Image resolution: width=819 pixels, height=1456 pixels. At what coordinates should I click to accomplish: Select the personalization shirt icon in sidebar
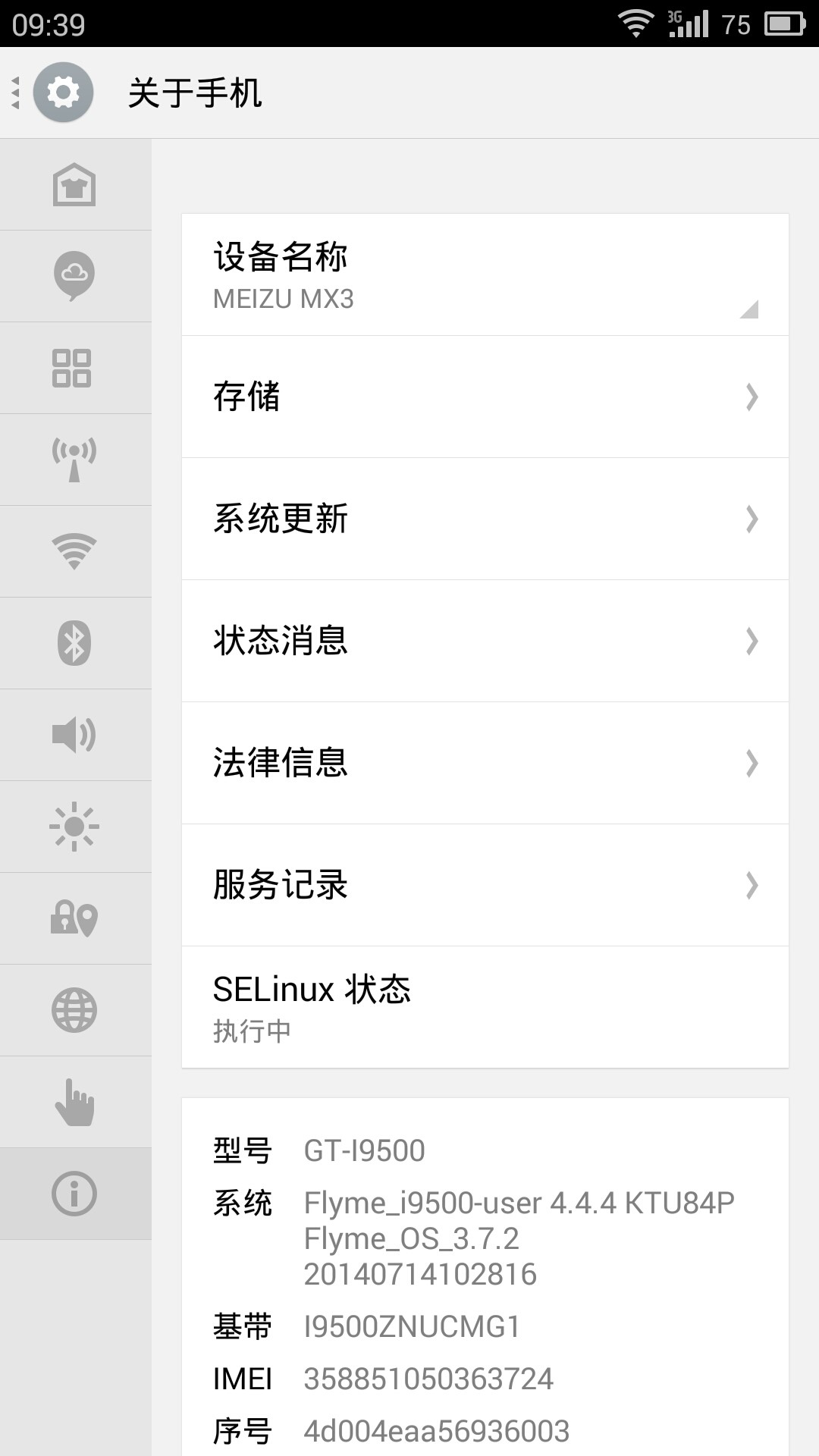(x=75, y=184)
